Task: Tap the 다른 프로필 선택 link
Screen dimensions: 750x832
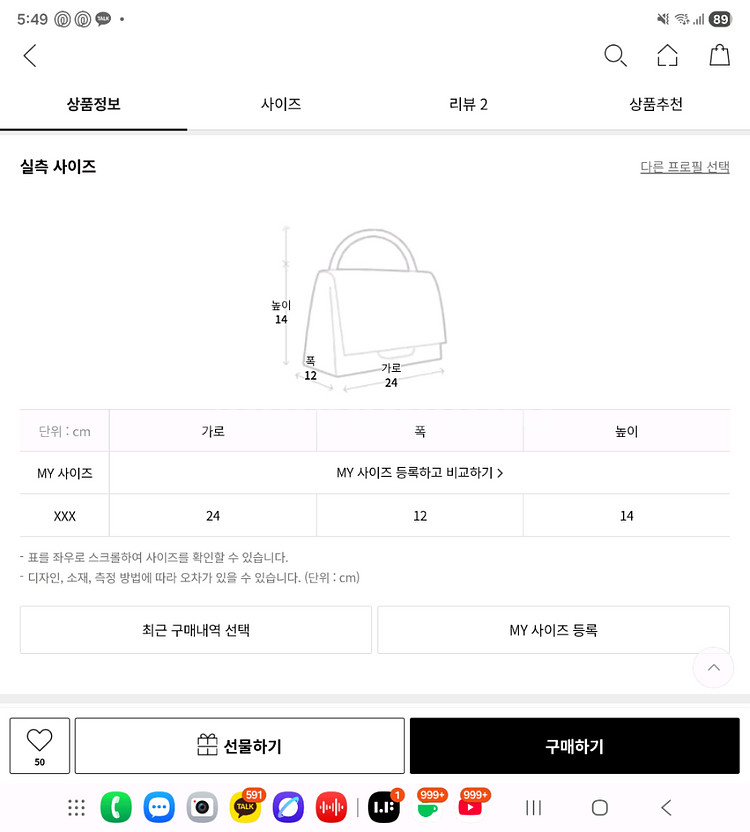Action: [684, 167]
